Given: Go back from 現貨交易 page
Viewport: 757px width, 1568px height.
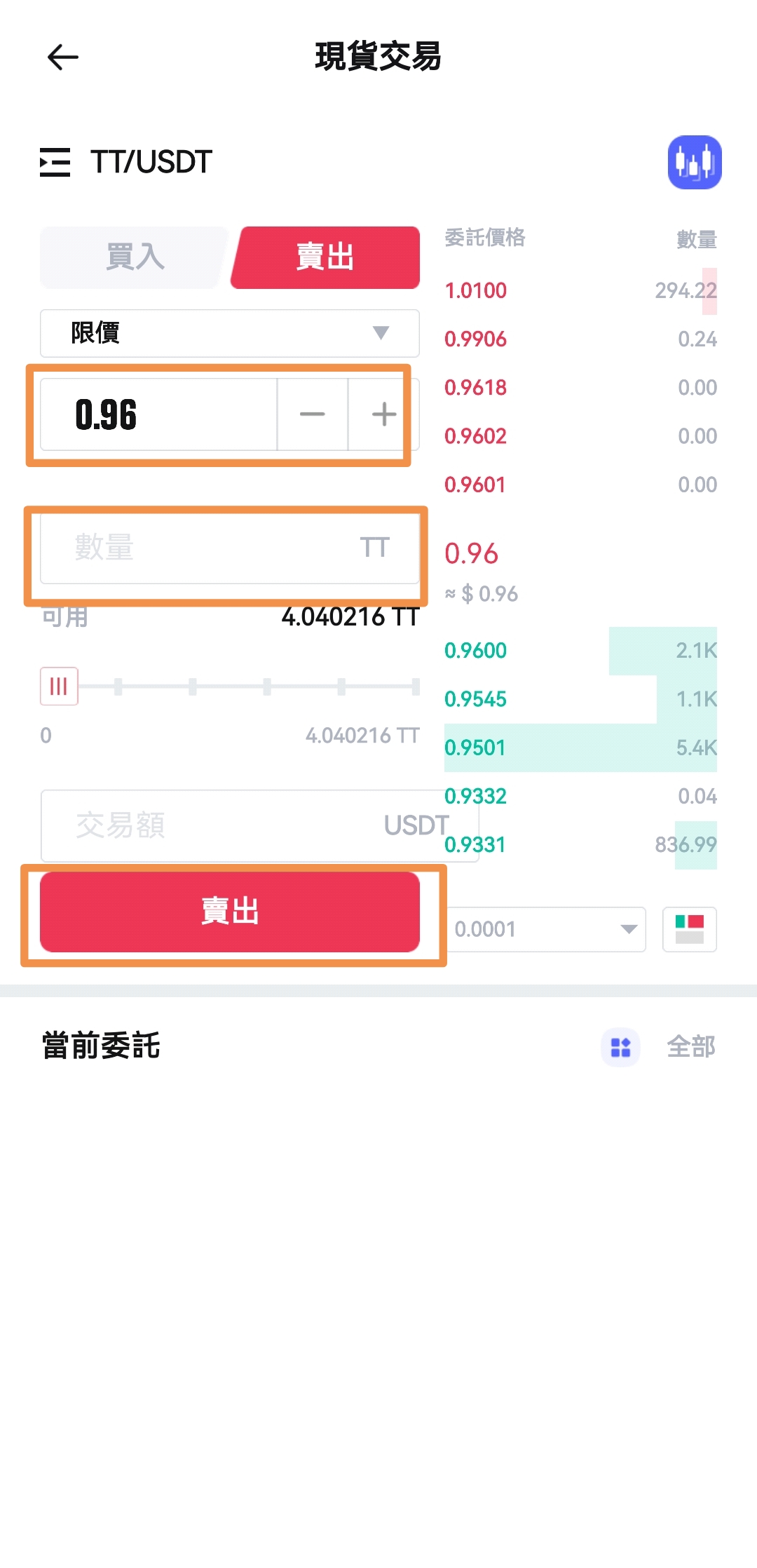Looking at the screenshot, I should coord(62,58).
